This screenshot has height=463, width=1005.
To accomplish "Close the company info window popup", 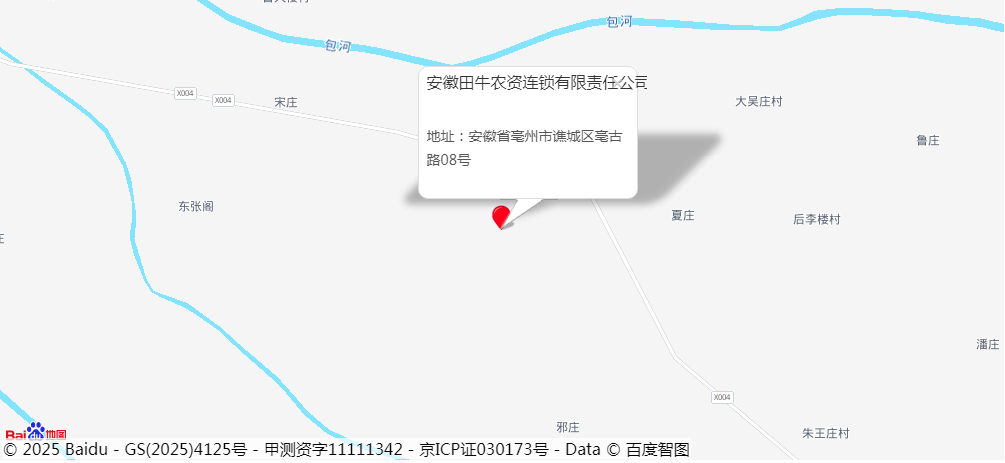I will tap(618, 83).
